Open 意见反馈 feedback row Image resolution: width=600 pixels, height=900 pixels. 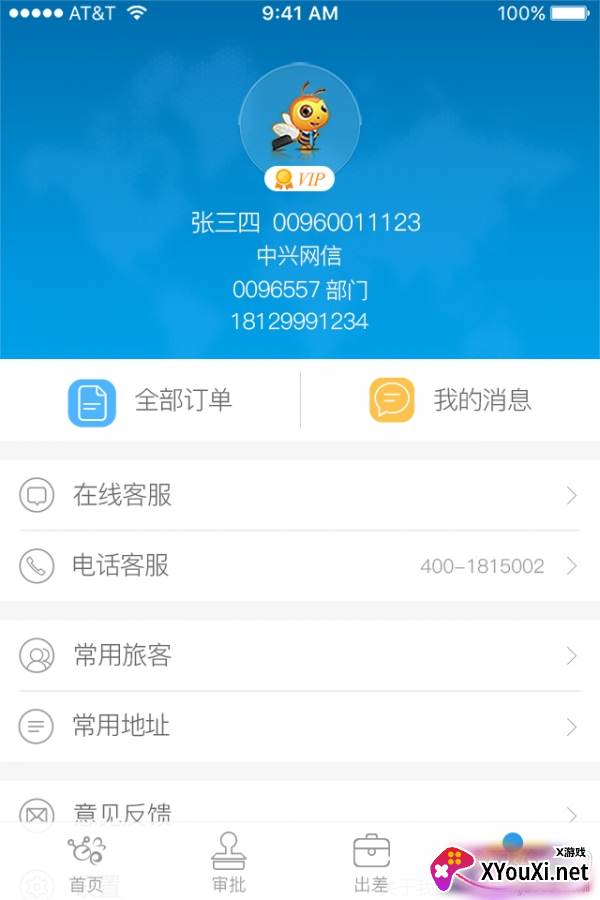coord(300,808)
